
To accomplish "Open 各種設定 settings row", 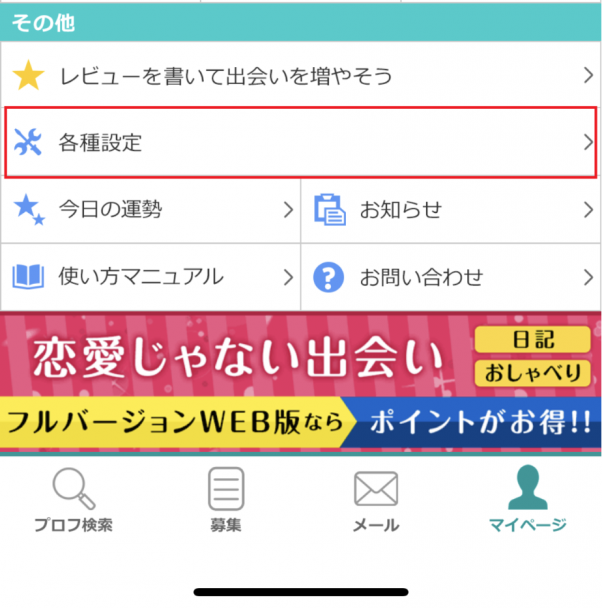I will tap(300, 143).
